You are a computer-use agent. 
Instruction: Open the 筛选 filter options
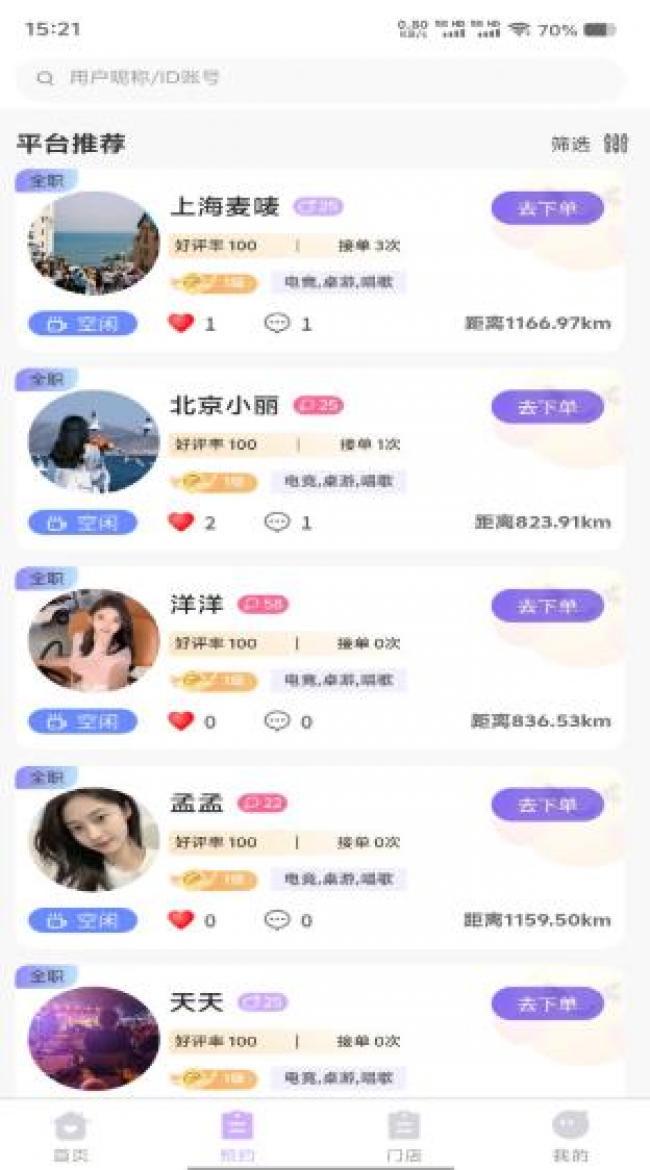pos(589,144)
